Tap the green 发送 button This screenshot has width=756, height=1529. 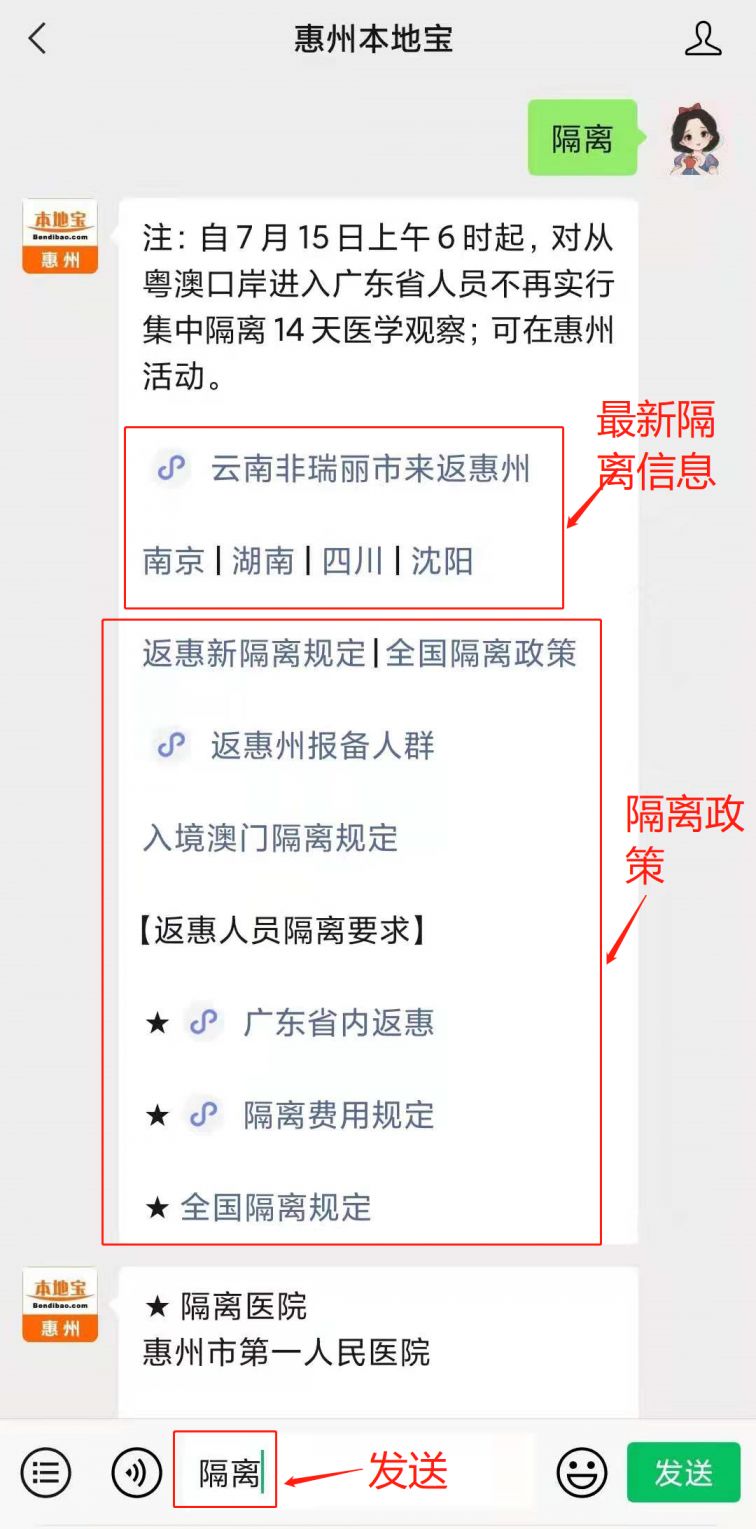pyautogui.click(x=684, y=1472)
